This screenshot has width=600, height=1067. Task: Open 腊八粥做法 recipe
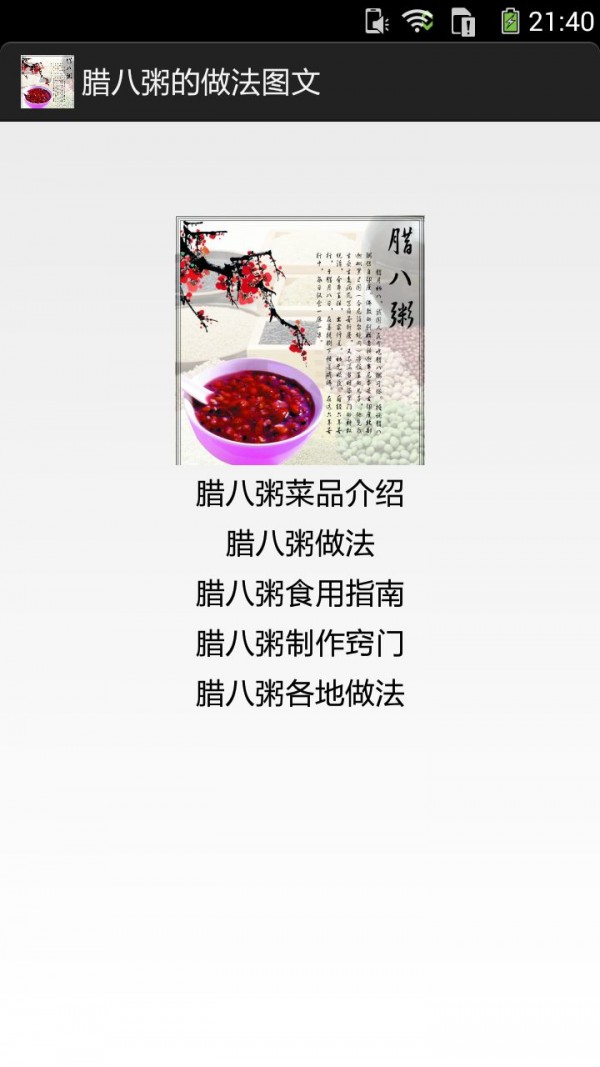(x=300, y=544)
